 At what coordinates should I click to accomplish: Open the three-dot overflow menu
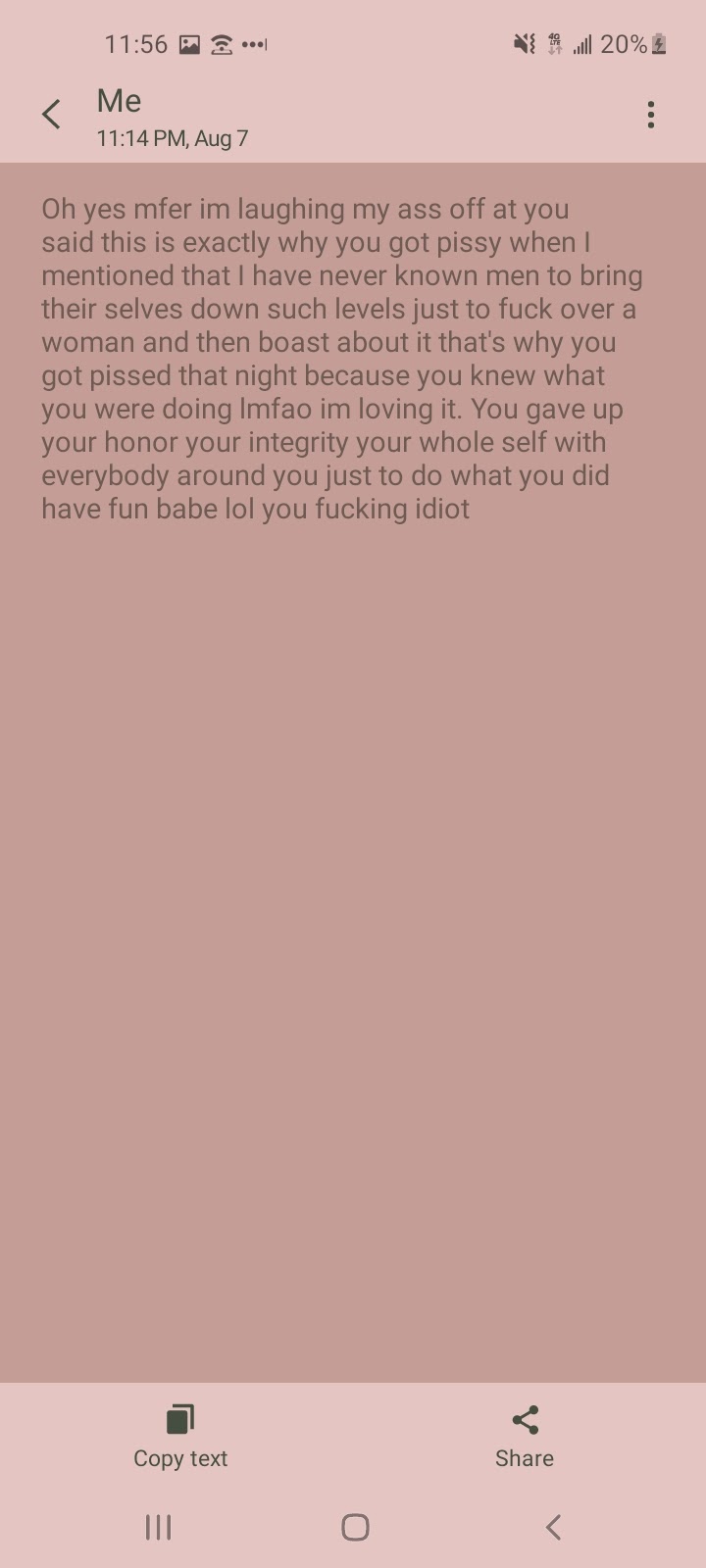pyautogui.click(x=650, y=115)
